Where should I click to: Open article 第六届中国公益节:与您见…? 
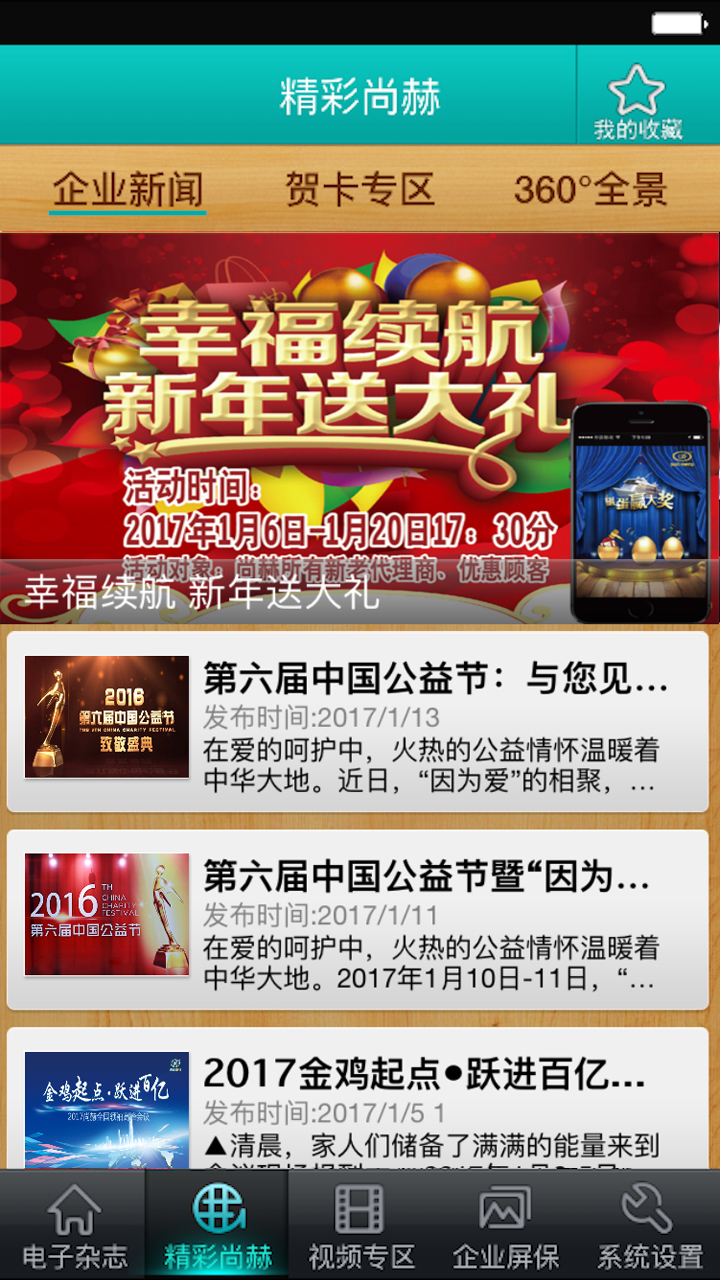(358, 720)
